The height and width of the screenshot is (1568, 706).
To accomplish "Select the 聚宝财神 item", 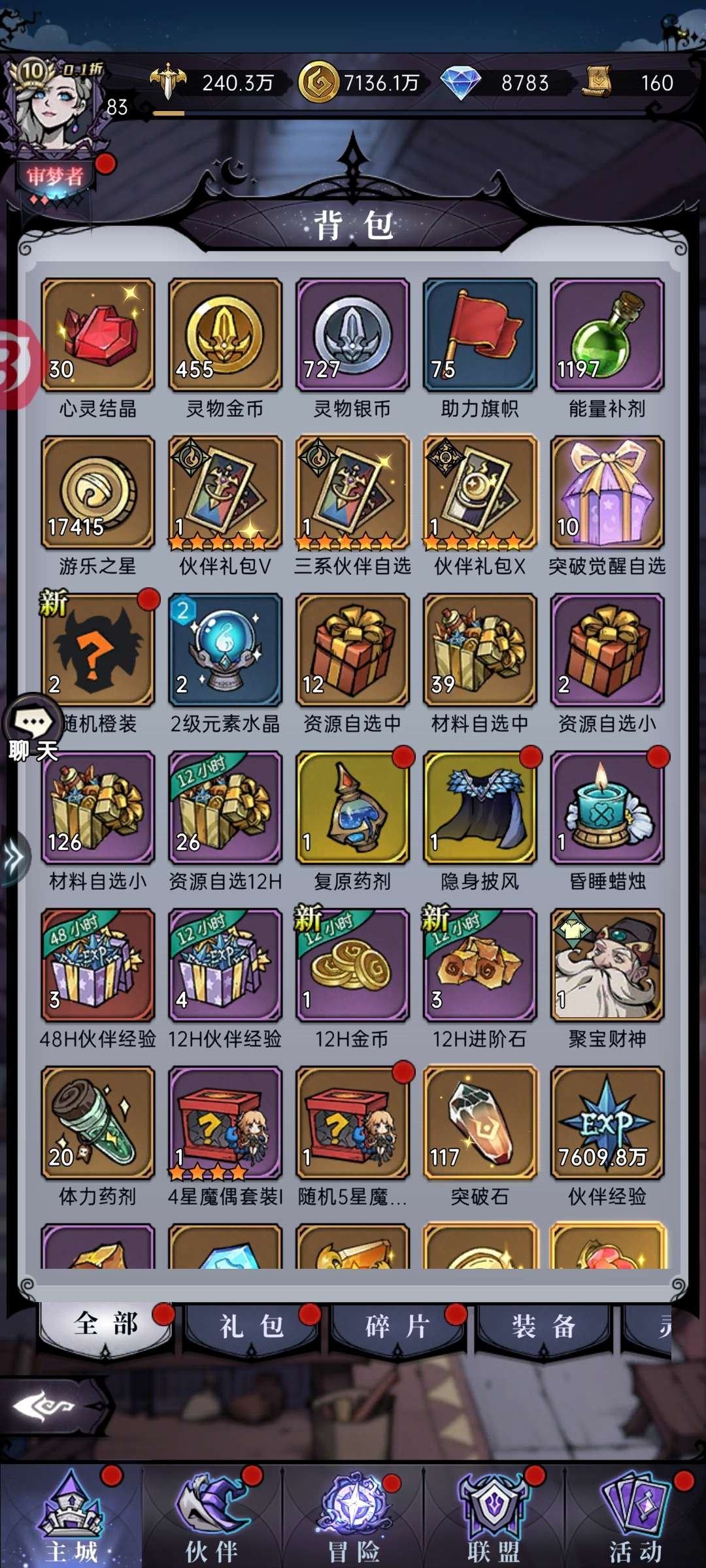I will click(607, 965).
